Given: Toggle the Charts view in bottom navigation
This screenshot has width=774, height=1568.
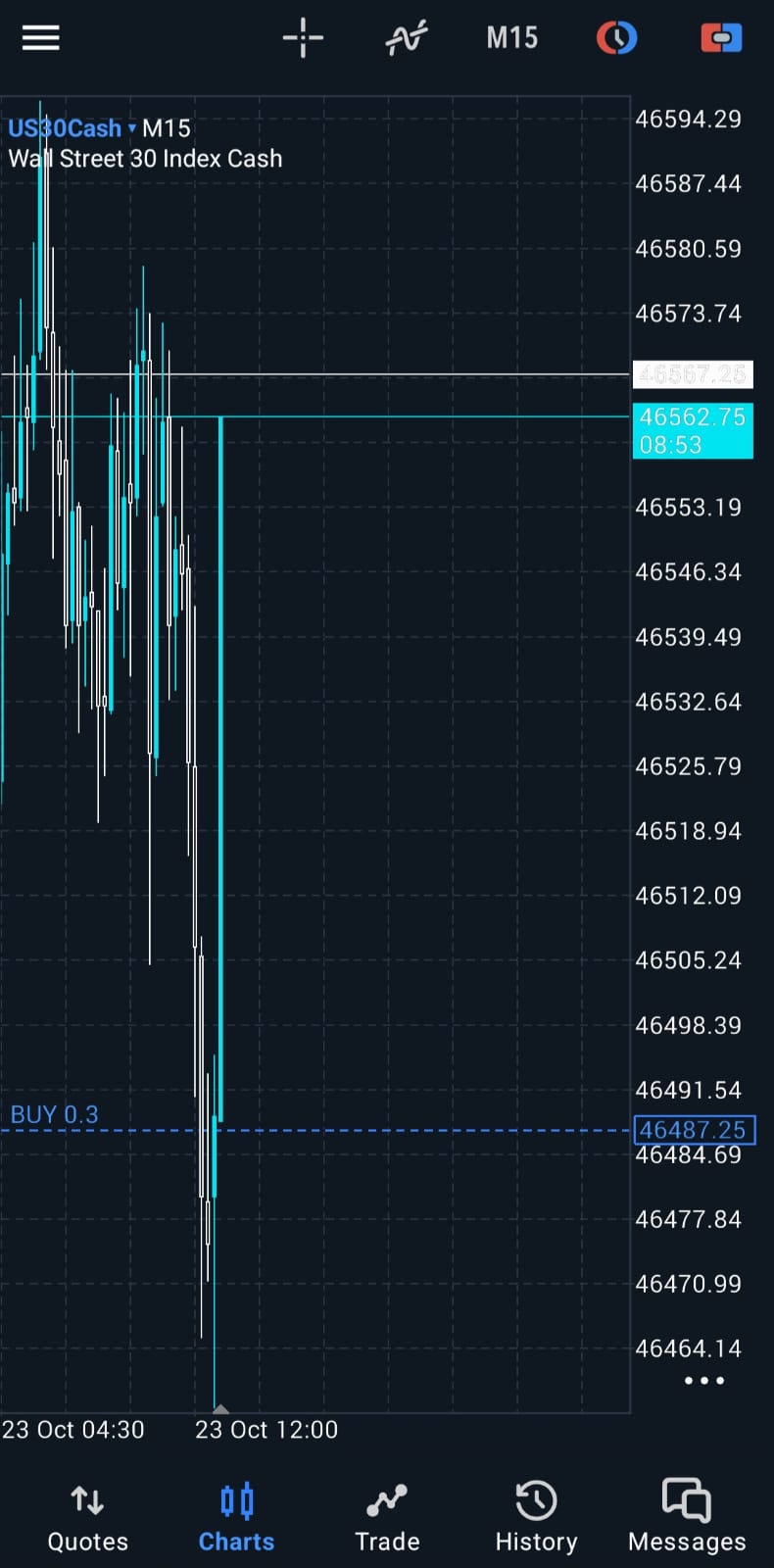Looking at the screenshot, I should 236,1514.
